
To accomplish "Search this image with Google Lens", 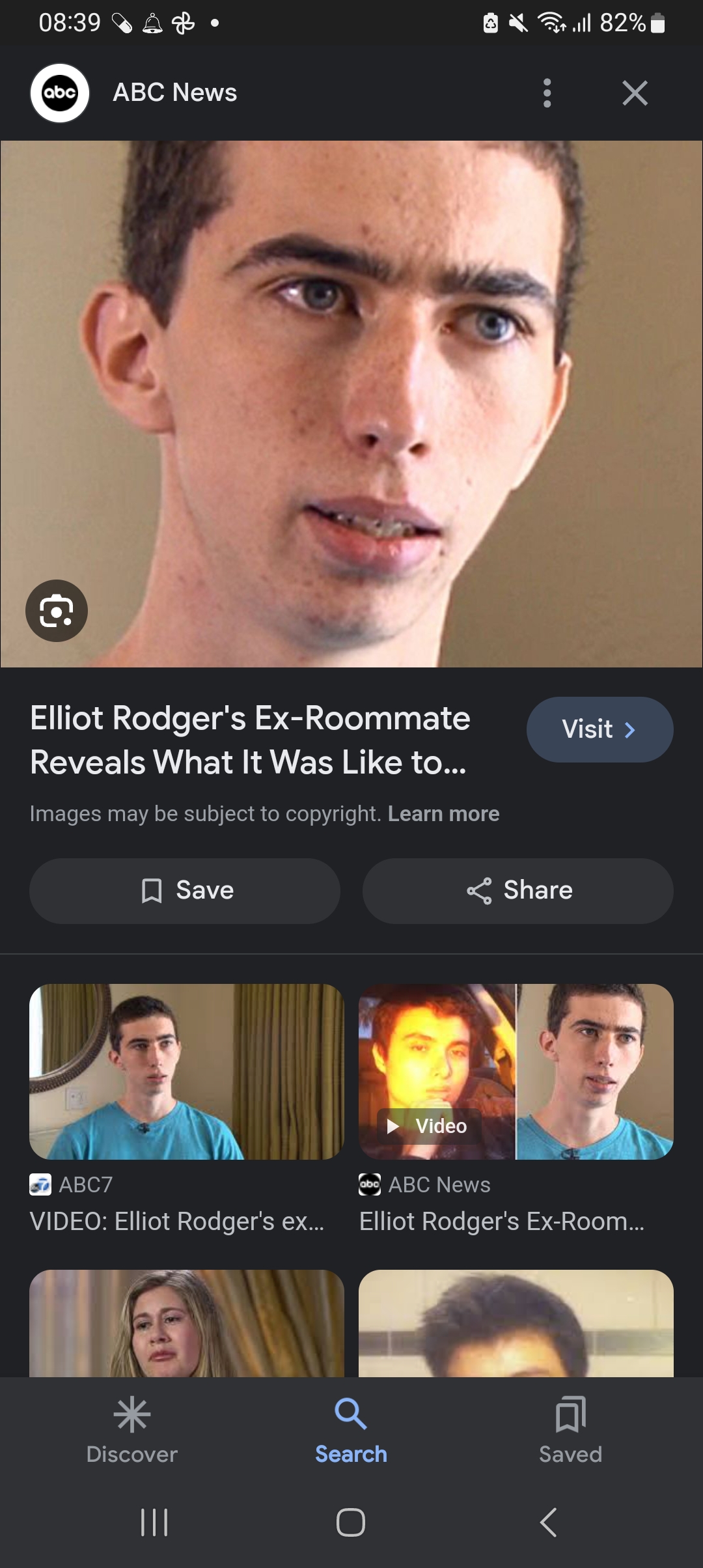I will tap(57, 611).
